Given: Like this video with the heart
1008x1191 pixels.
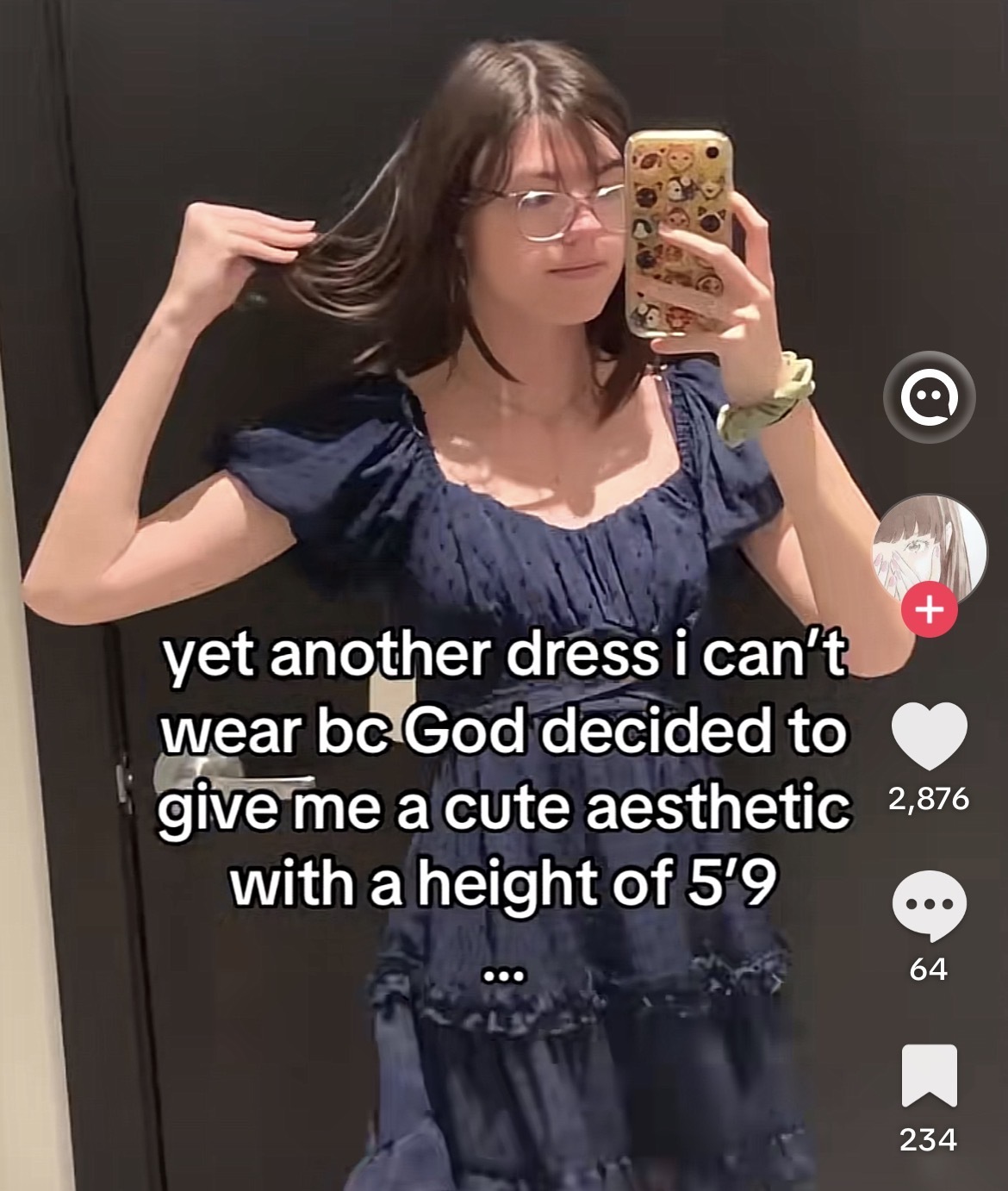Looking at the screenshot, I should tap(929, 734).
